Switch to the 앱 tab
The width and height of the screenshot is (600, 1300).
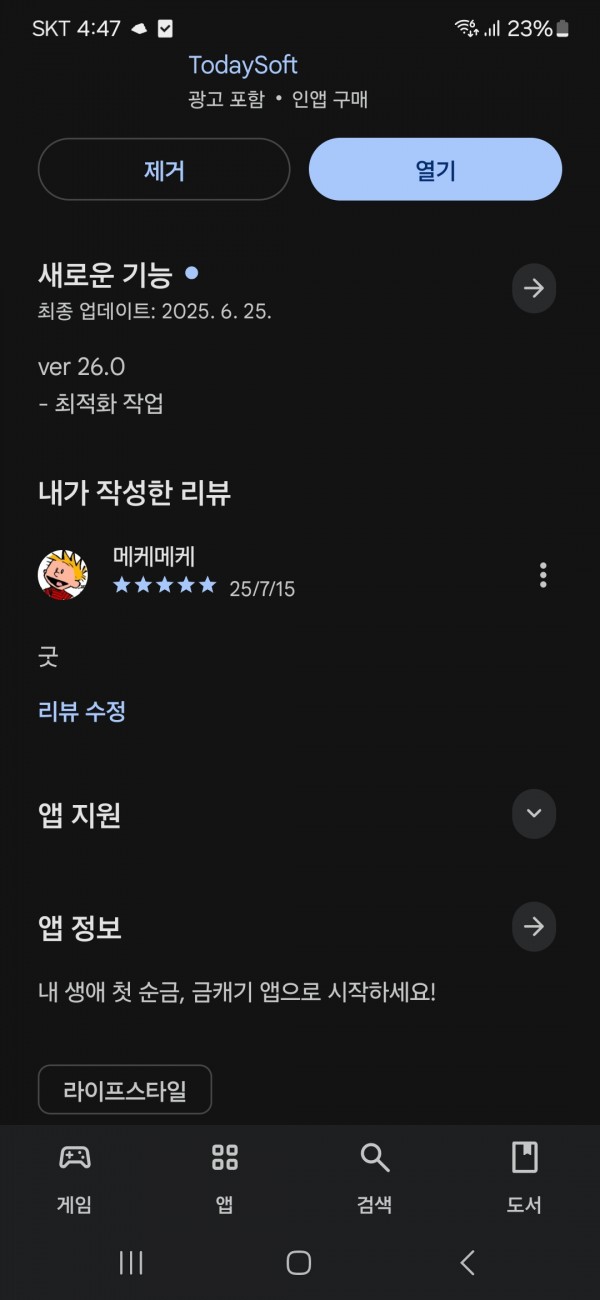225,1177
